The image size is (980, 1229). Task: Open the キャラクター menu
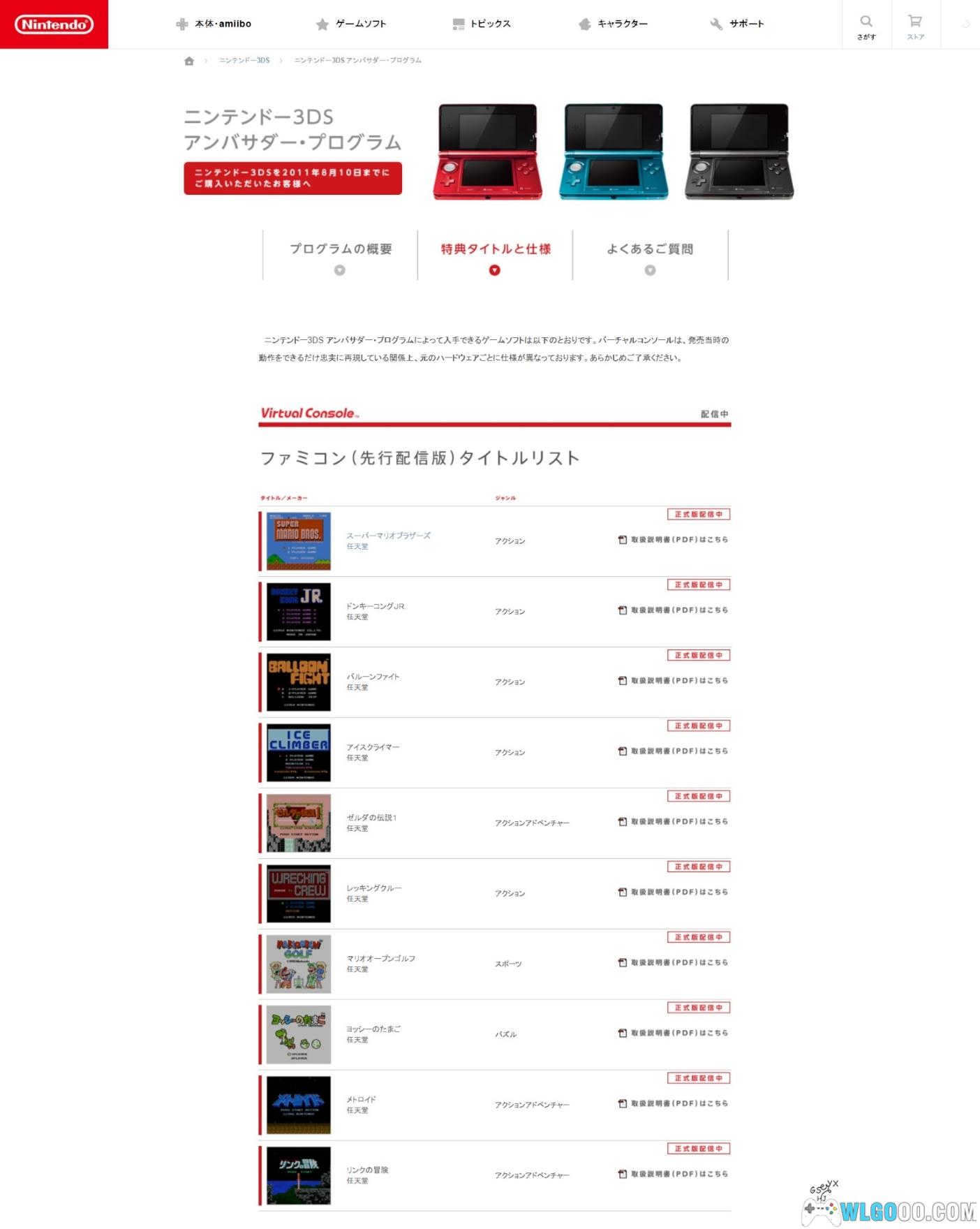pyautogui.click(x=614, y=24)
